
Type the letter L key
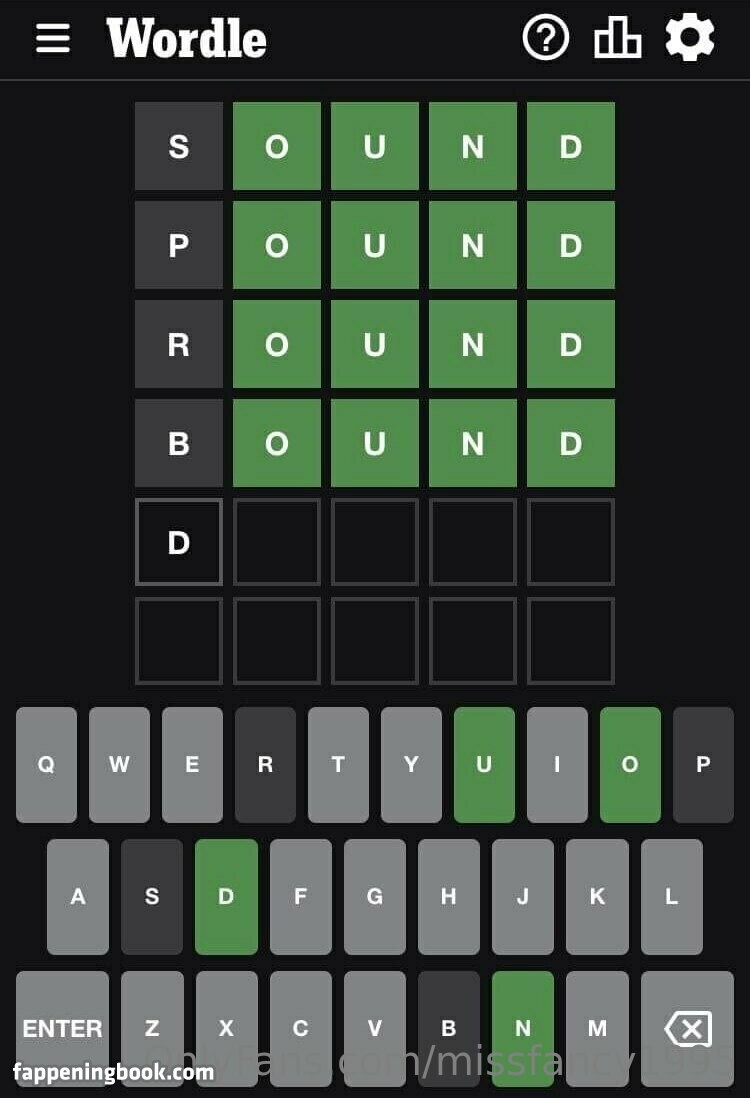pyautogui.click(x=671, y=896)
